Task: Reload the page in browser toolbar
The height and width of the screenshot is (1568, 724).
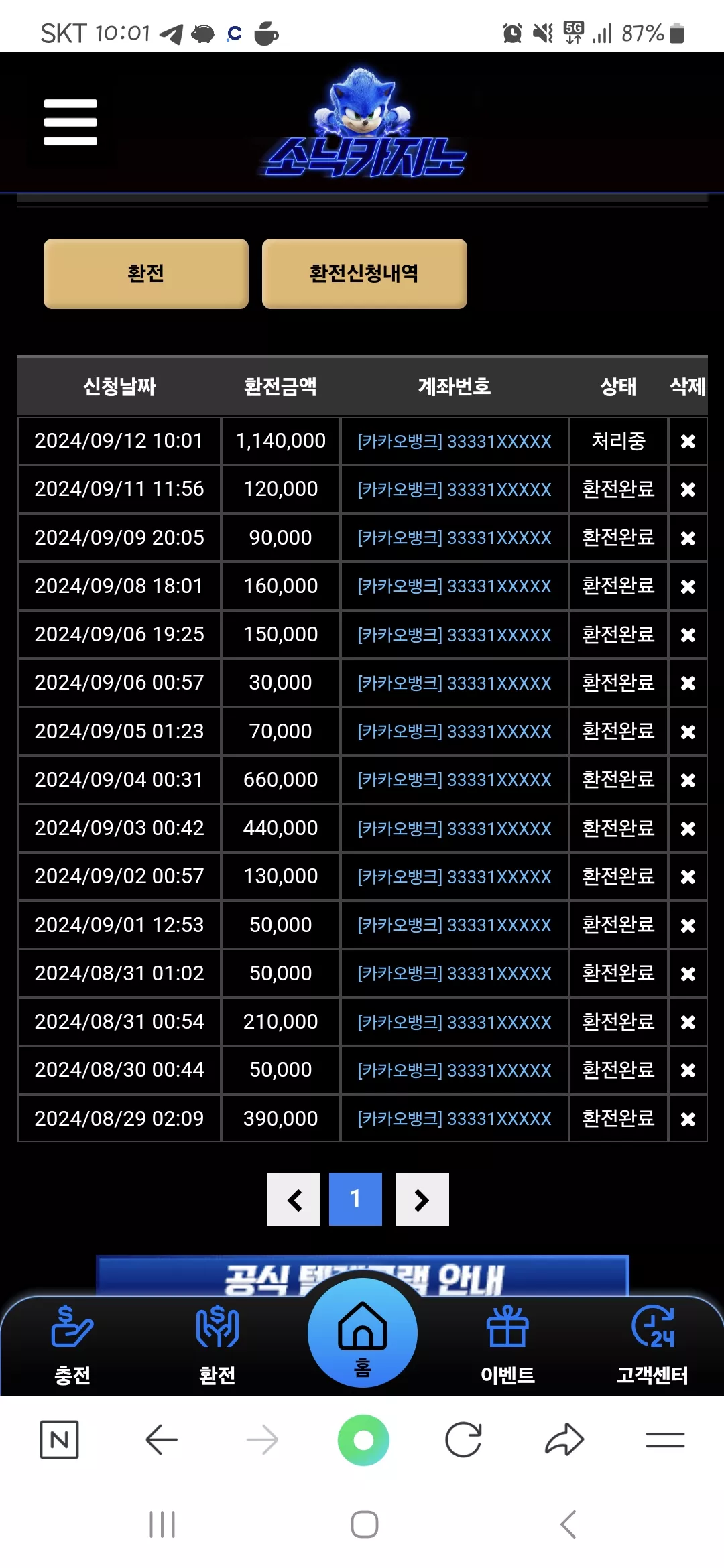Action: pyautogui.click(x=463, y=1439)
